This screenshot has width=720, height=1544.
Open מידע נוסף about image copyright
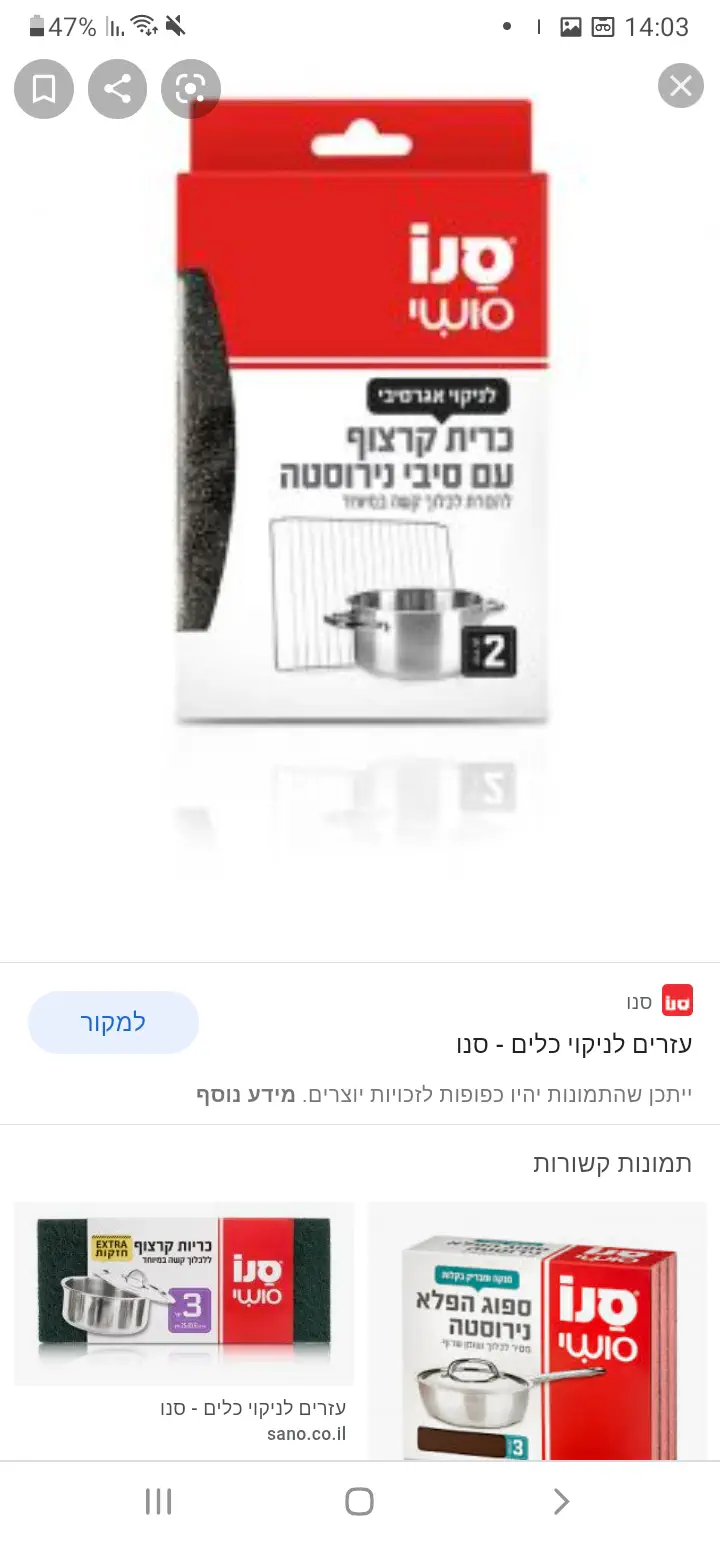click(246, 1094)
